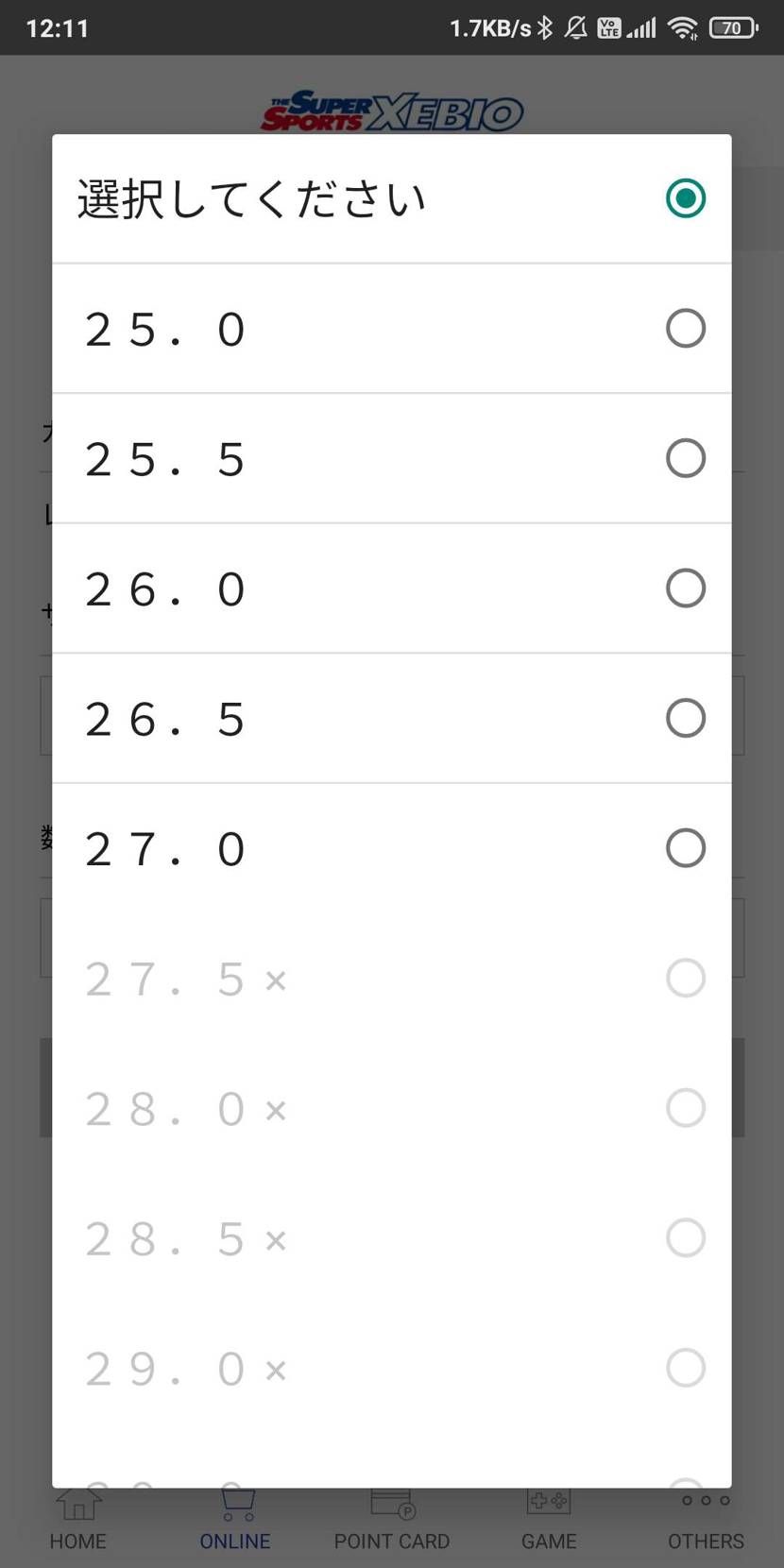Choose size 25.0
This screenshot has height=1568, width=784.
click(391, 329)
